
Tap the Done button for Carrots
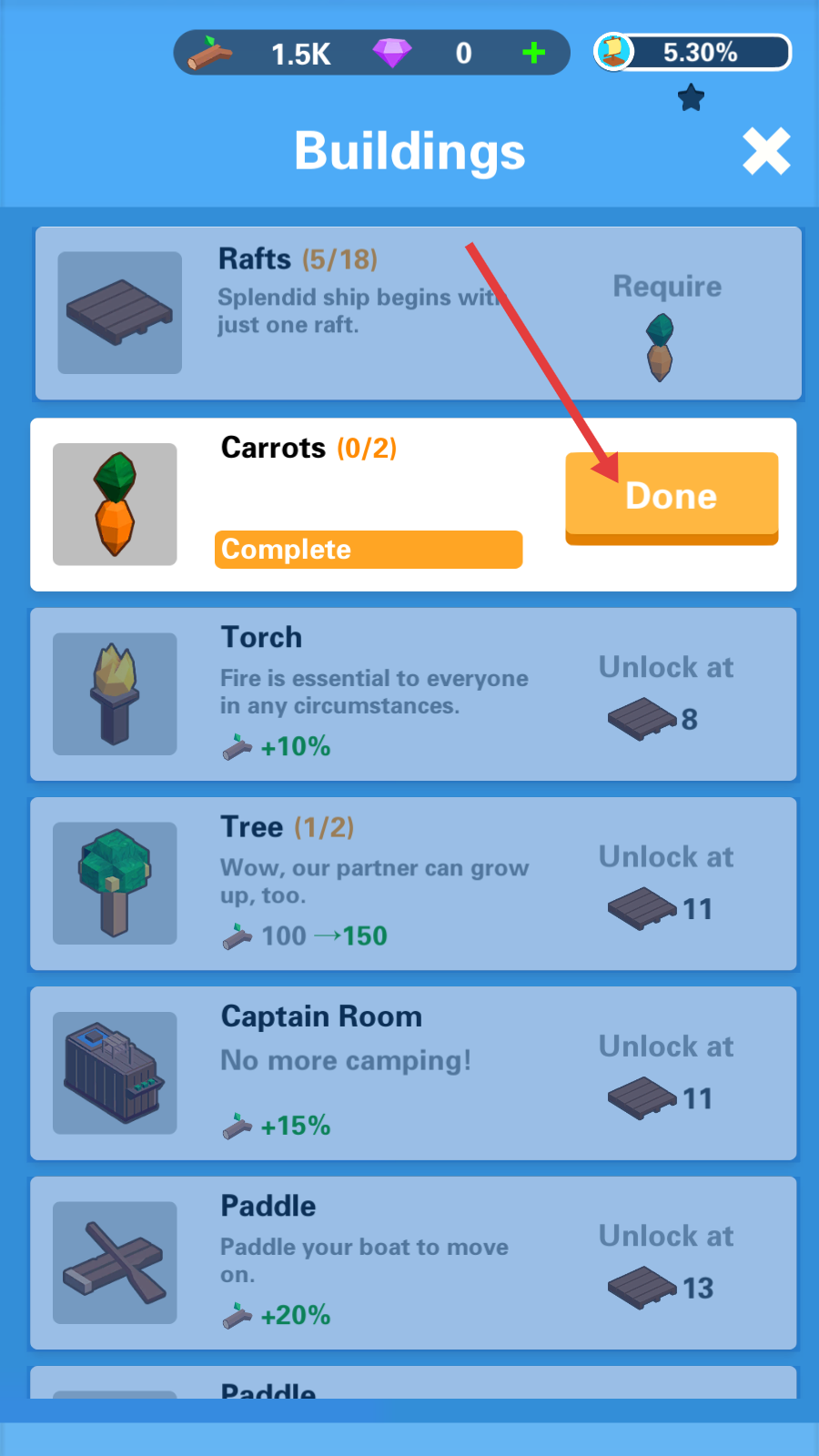[x=671, y=497]
